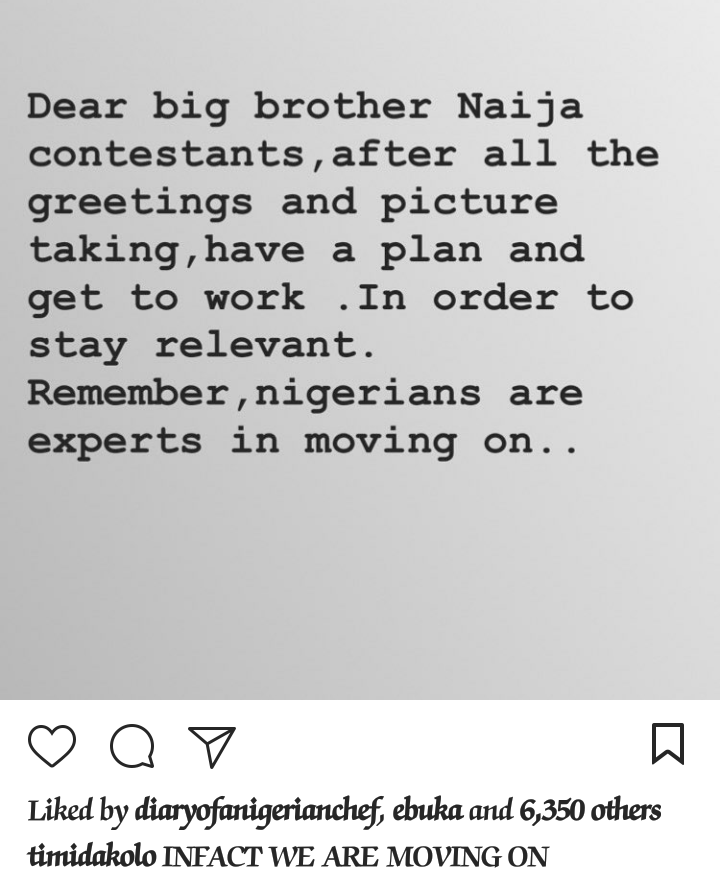
Task: Share this post via the paper plane icon
Action: point(212,746)
